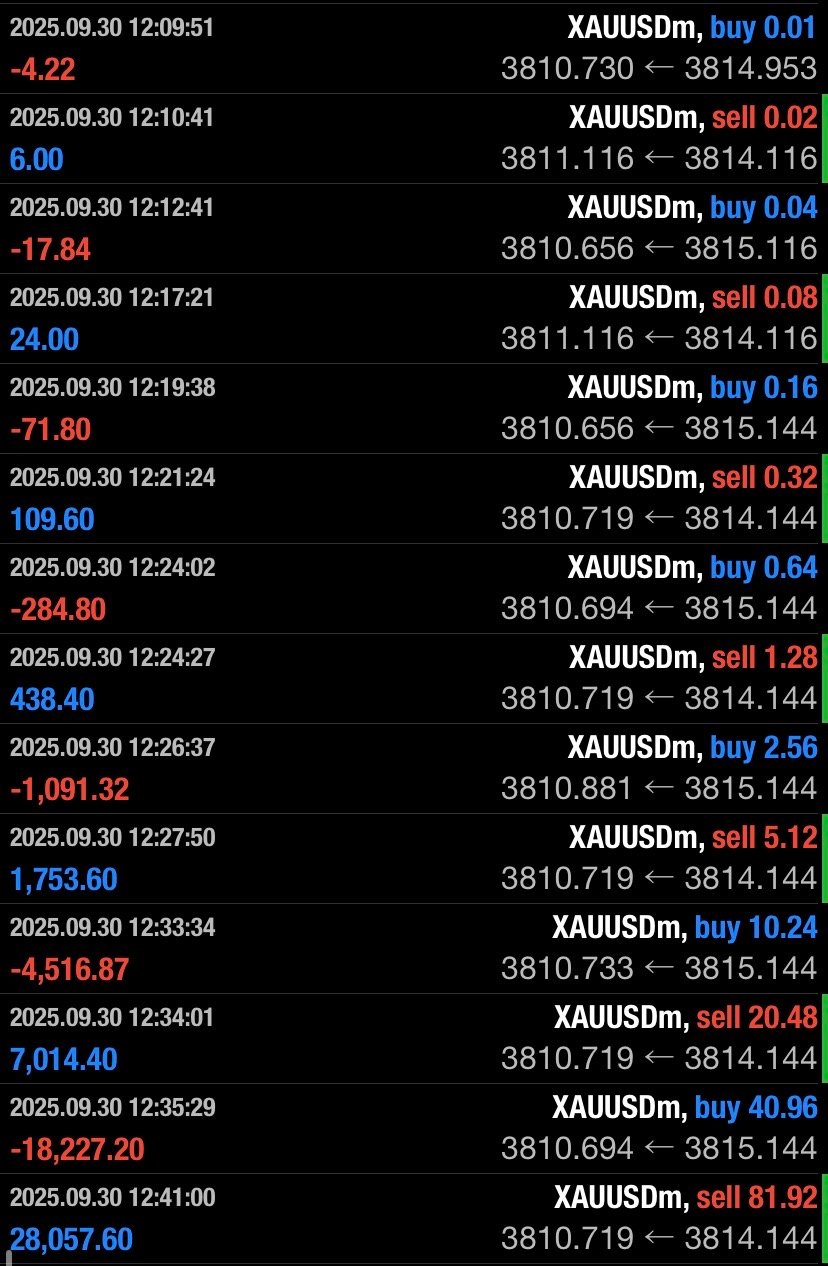The height and width of the screenshot is (1266, 828).
Task: Tap the buy 0.16 trade entry
Action: [414, 408]
